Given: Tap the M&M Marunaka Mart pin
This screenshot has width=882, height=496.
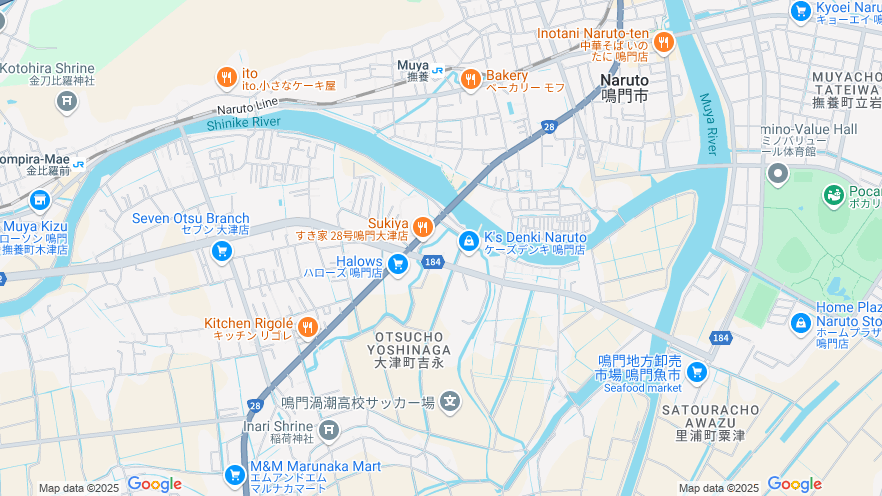Looking at the screenshot, I should click(x=235, y=474).
